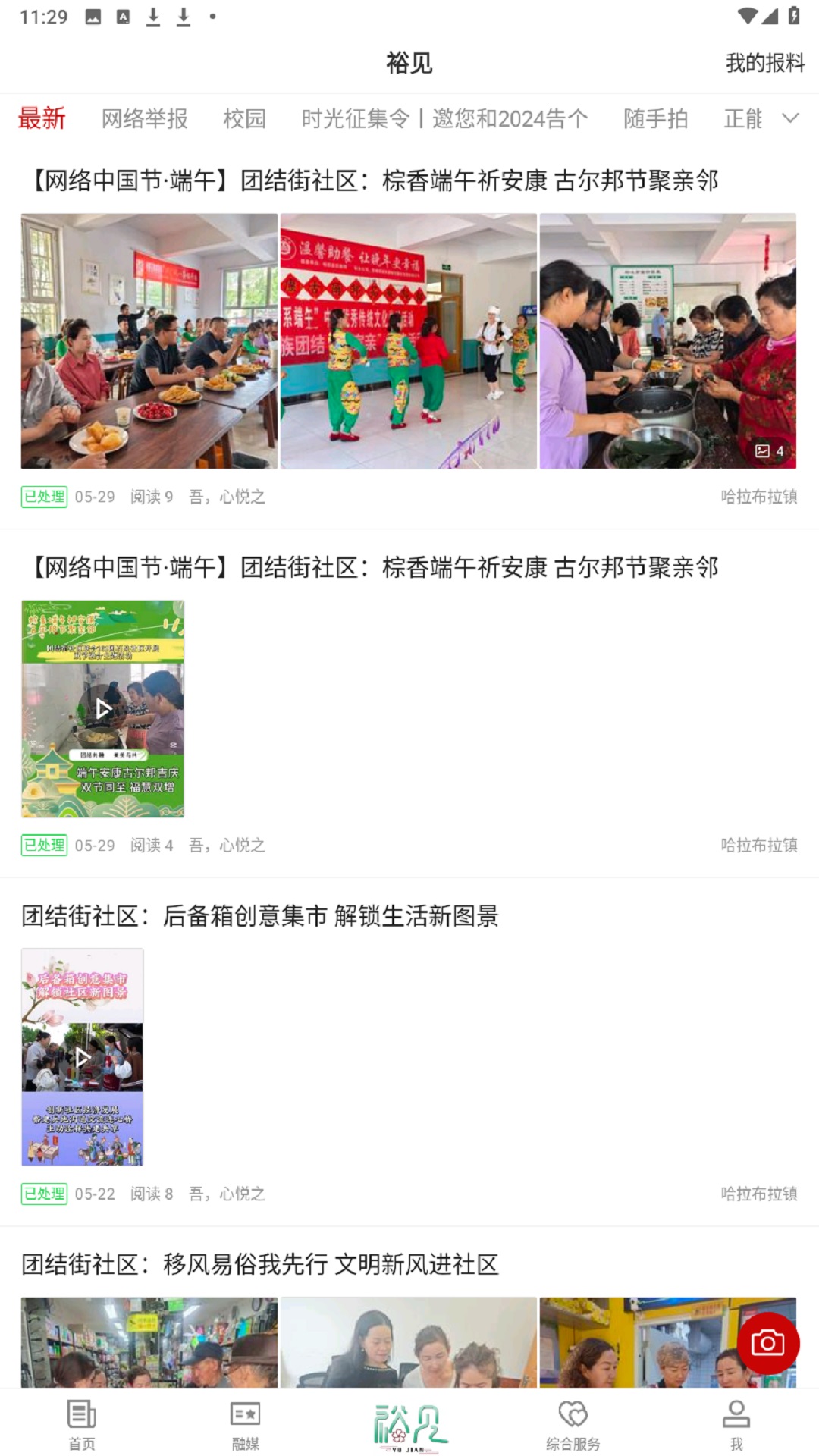
Task: Play the 端午 community video thumbnail
Action: pos(102,709)
